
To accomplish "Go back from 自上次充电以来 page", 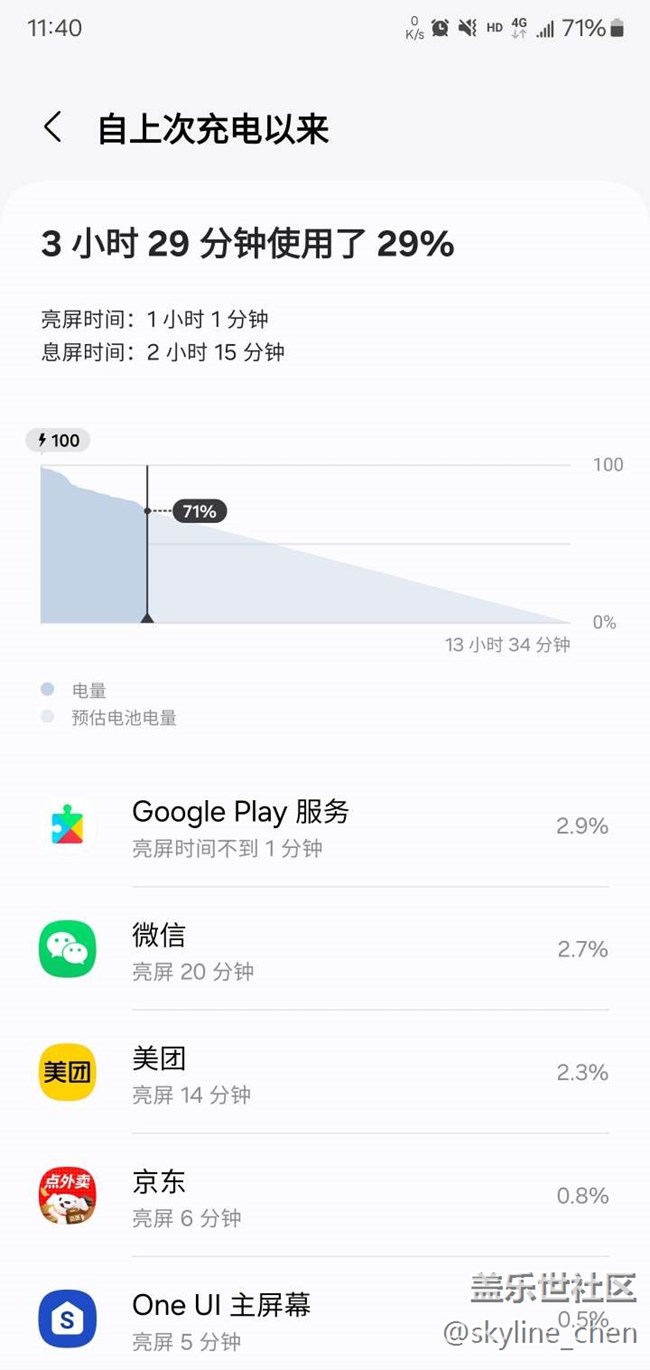I will 53,128.
